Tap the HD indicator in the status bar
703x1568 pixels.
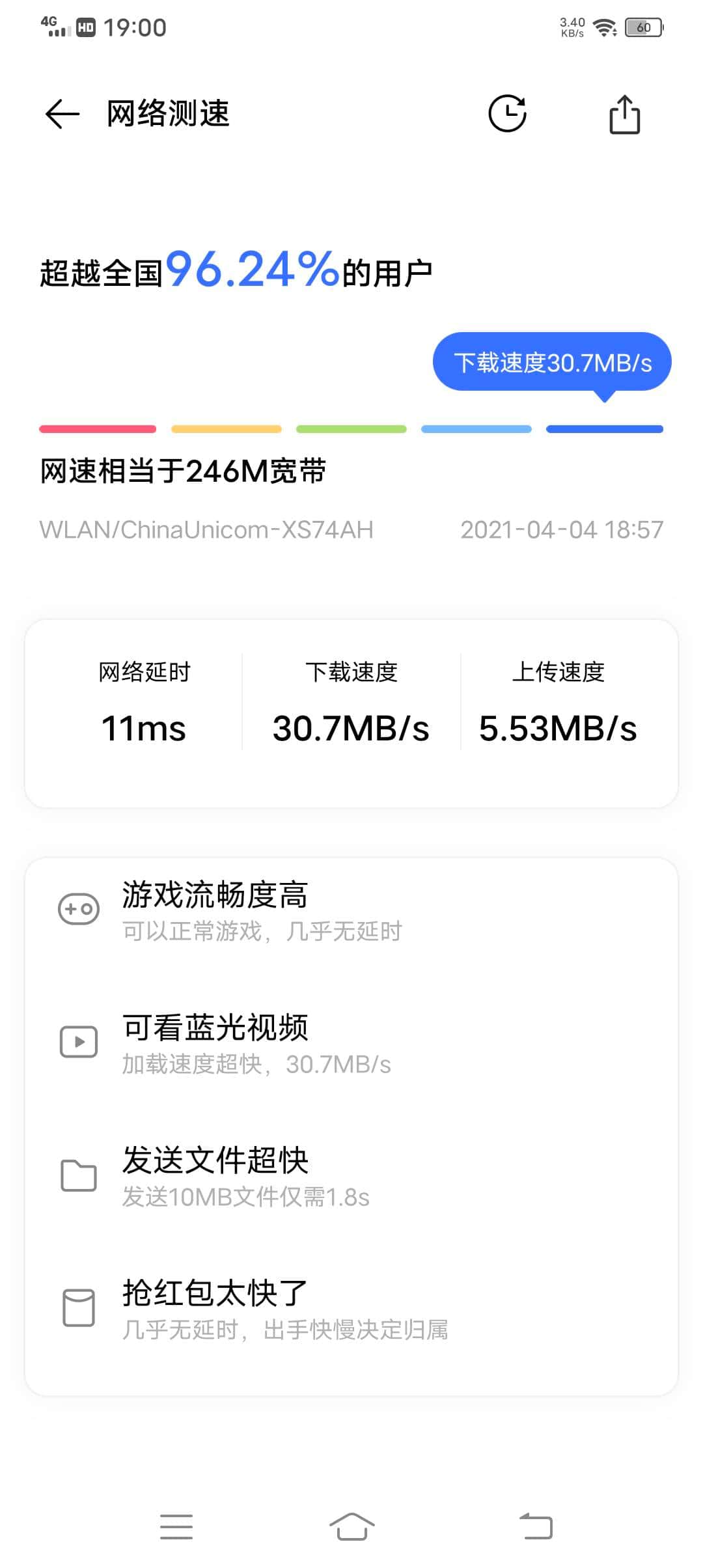pos(85,28)
